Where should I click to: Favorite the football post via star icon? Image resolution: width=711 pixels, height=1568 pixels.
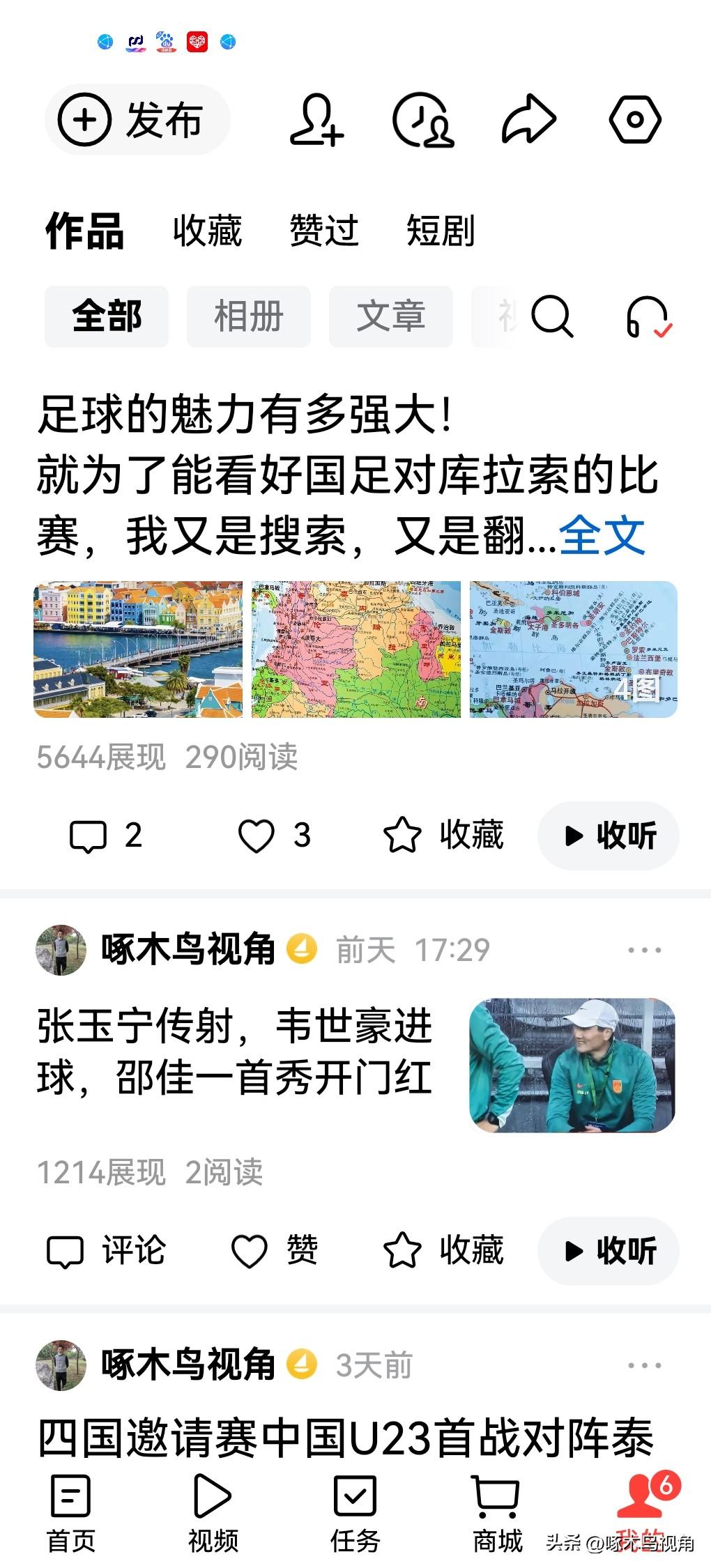point(403,836)
